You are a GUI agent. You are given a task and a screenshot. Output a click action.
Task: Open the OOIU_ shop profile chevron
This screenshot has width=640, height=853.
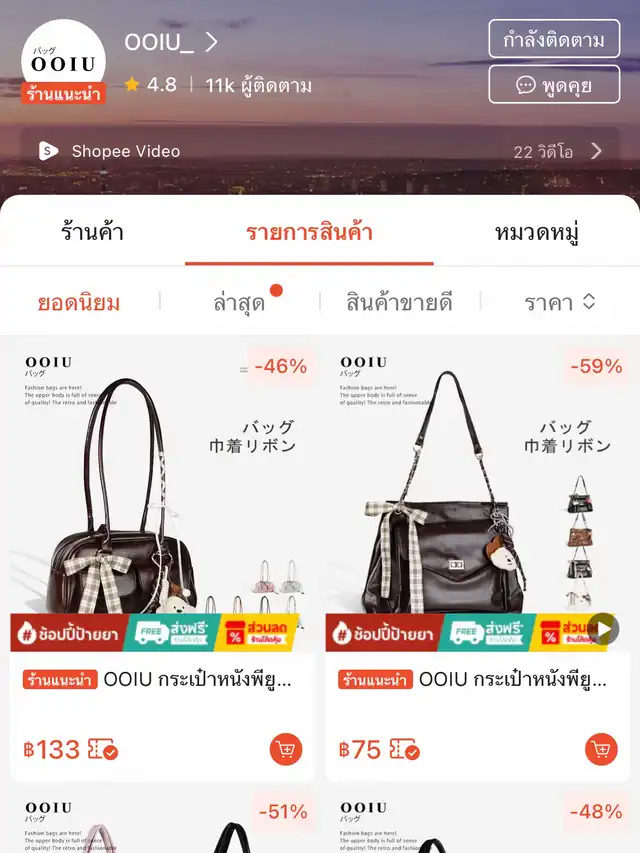(x=211, y=42)
